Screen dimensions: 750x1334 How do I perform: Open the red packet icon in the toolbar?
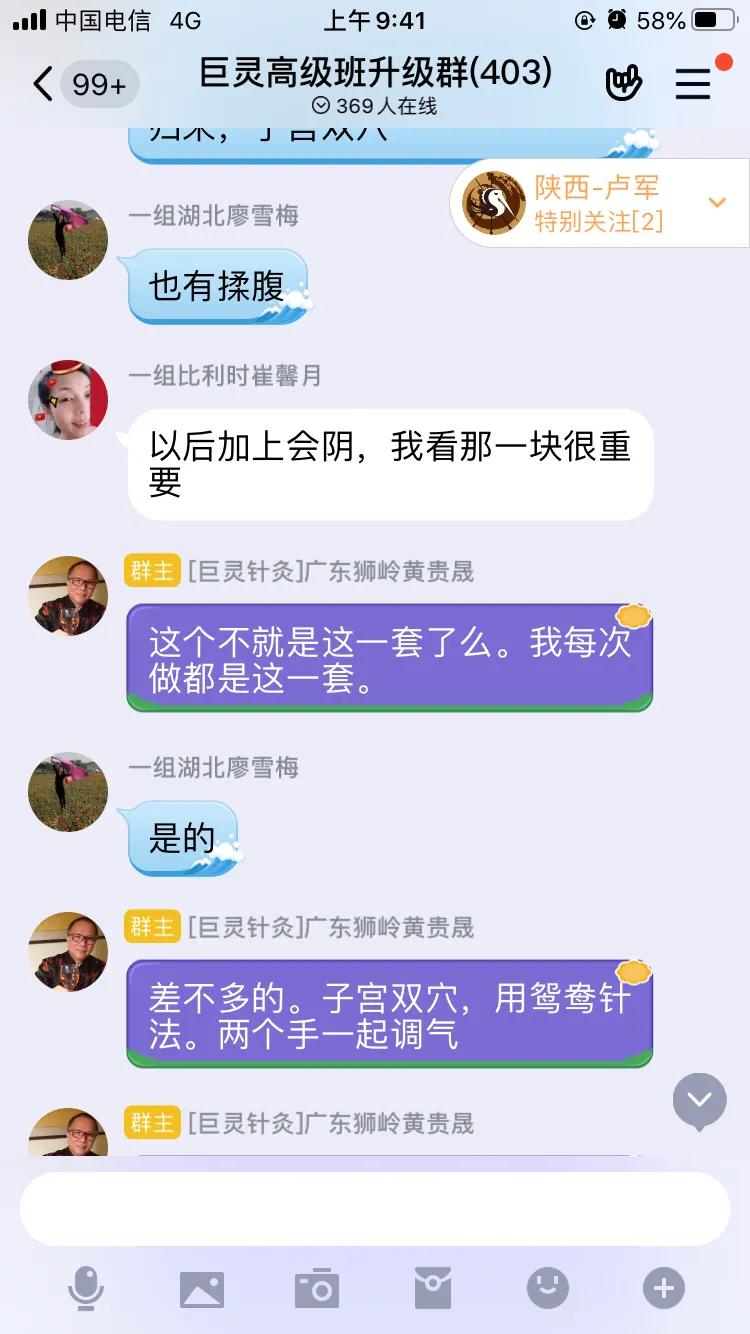pos(432,1289)
